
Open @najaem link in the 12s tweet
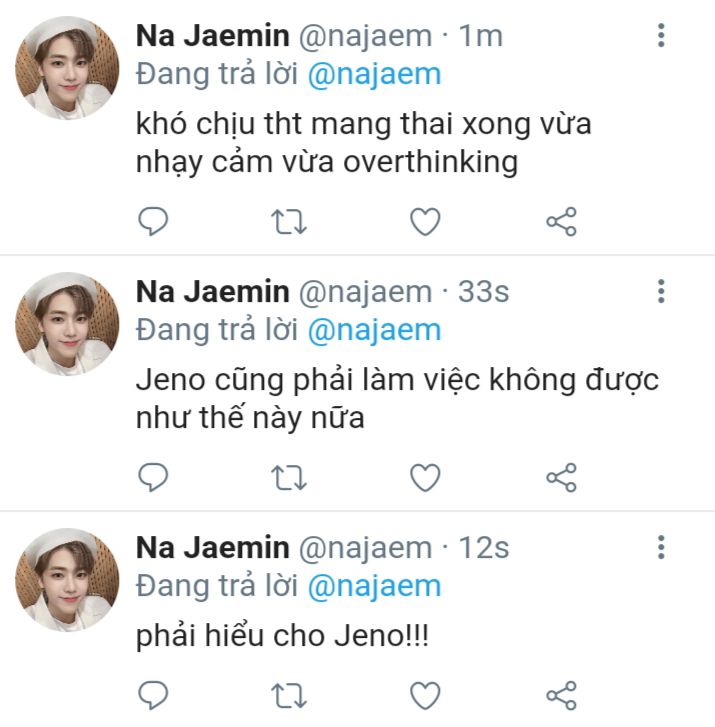click(374, 585)
